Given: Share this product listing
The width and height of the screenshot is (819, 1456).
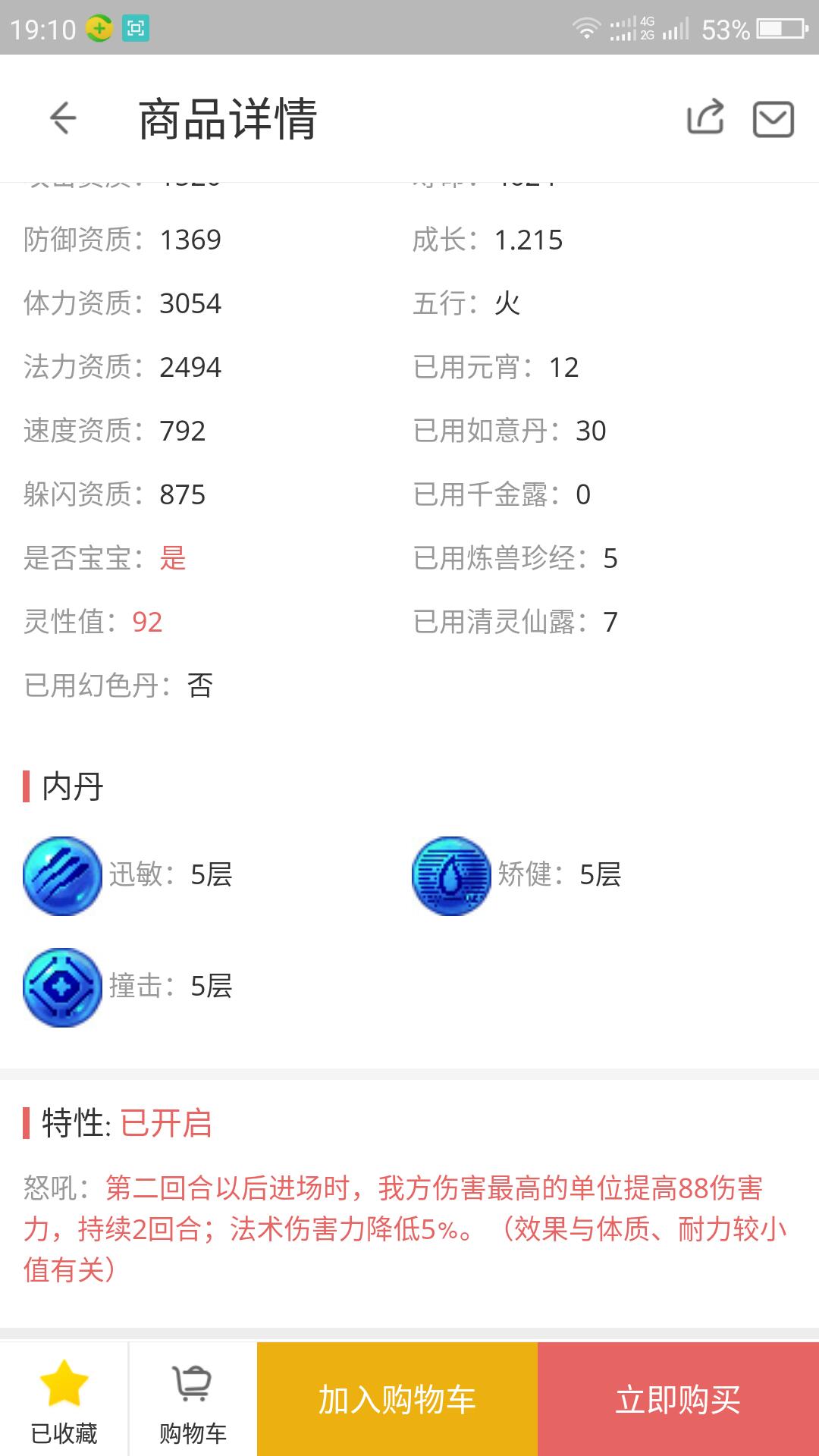Looking at the screenshot, I should (x=705, y=118).
